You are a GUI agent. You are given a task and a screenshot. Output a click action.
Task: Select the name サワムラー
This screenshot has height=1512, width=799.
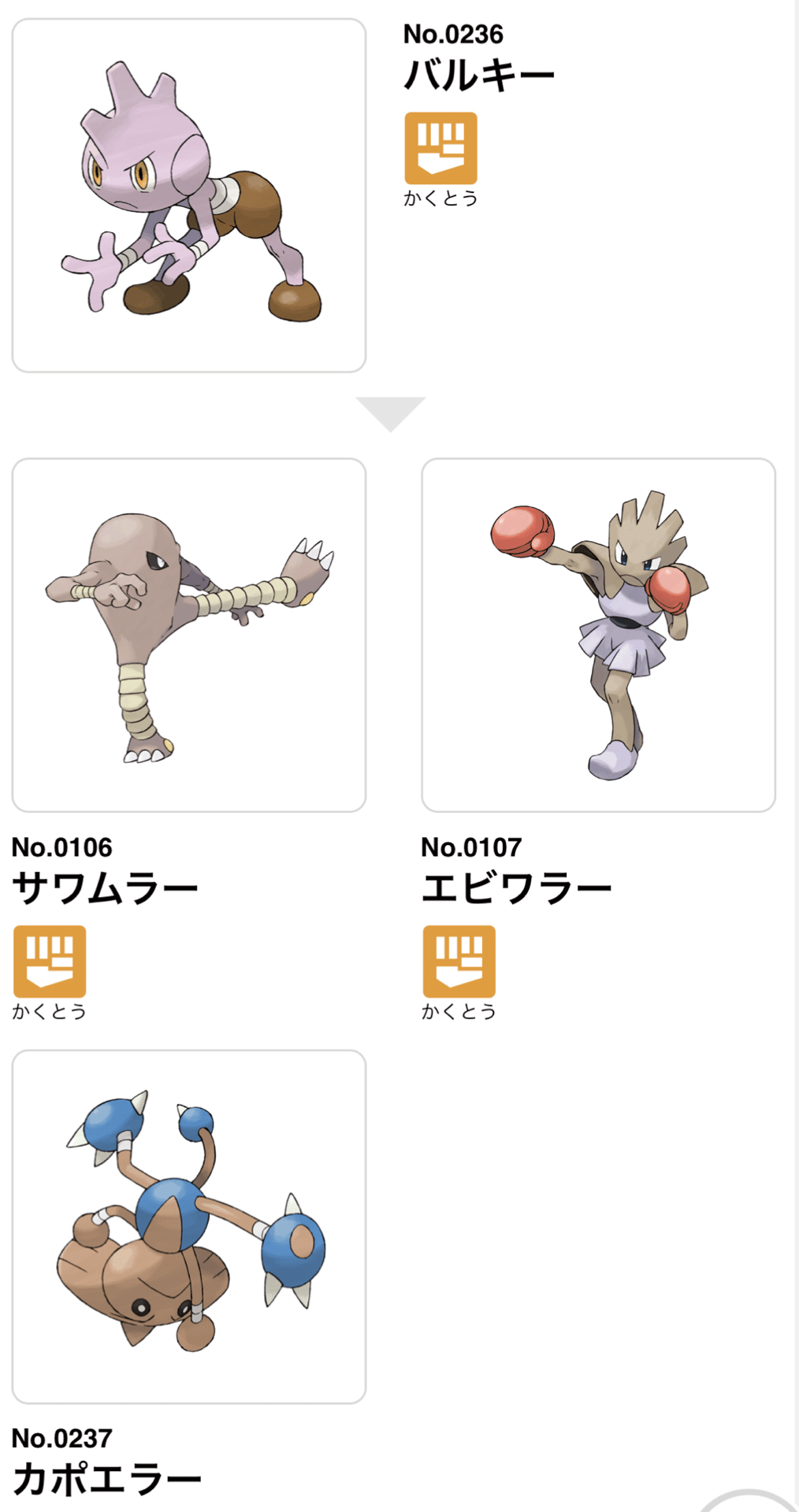[108, 886]
